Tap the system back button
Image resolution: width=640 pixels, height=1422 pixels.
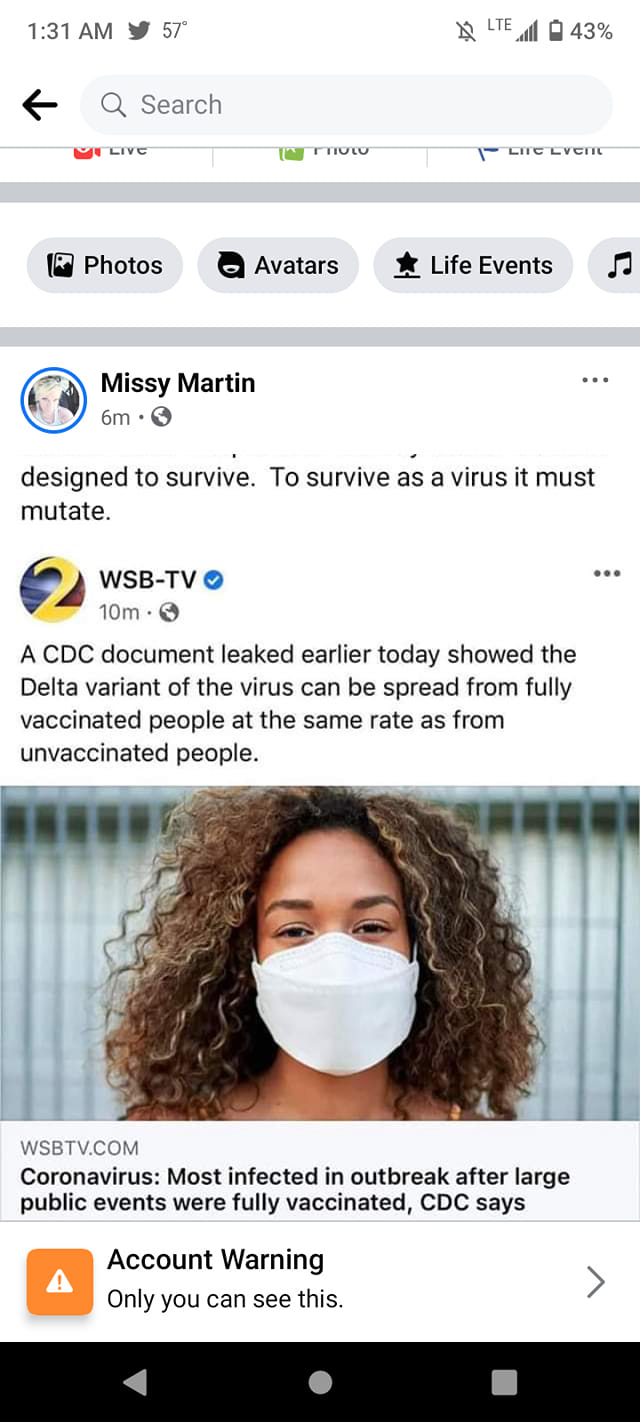(135, 1382)
